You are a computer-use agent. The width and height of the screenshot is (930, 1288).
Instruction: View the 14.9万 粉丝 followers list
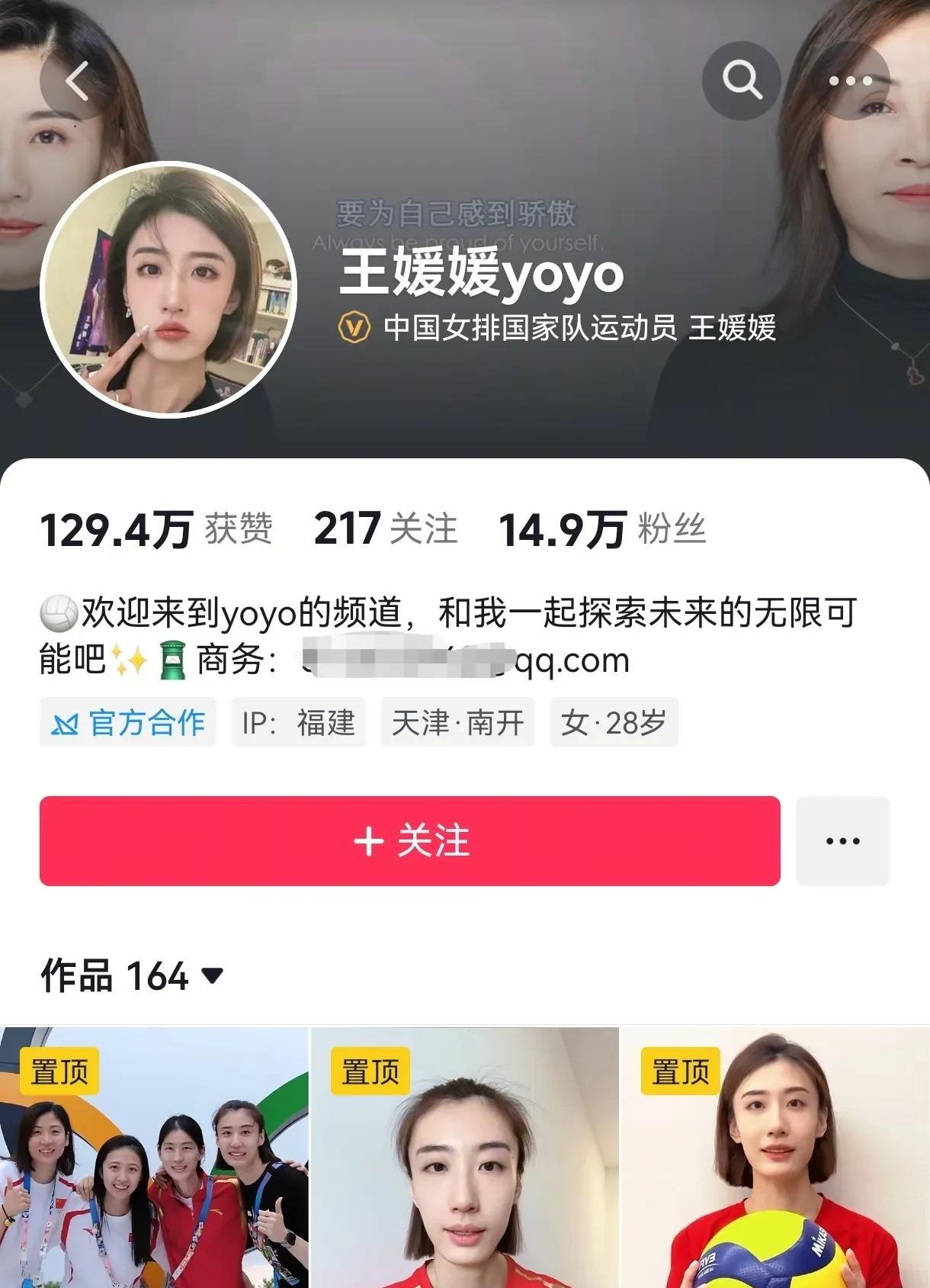click(602, 529)
